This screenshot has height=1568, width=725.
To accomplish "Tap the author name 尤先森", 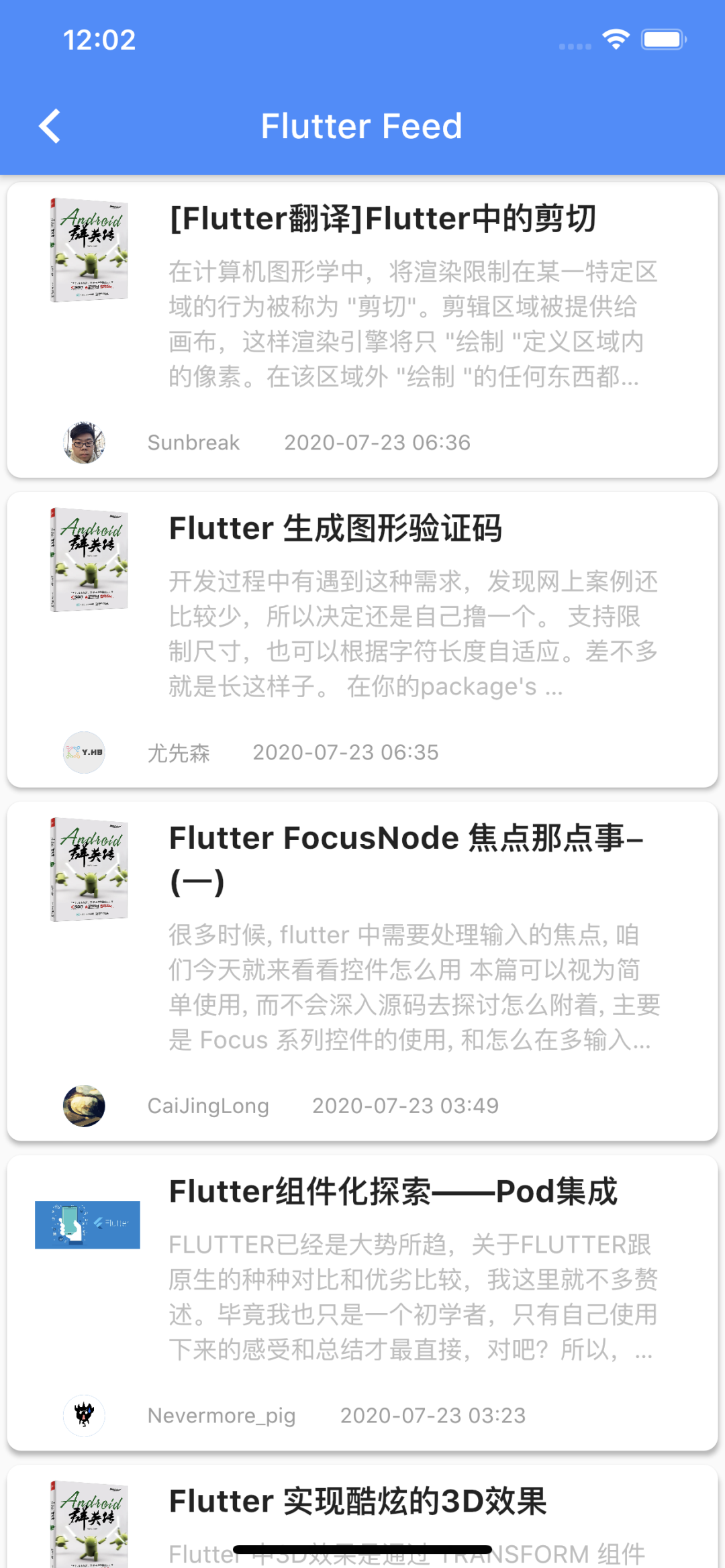I will click(x=178, y=753).
